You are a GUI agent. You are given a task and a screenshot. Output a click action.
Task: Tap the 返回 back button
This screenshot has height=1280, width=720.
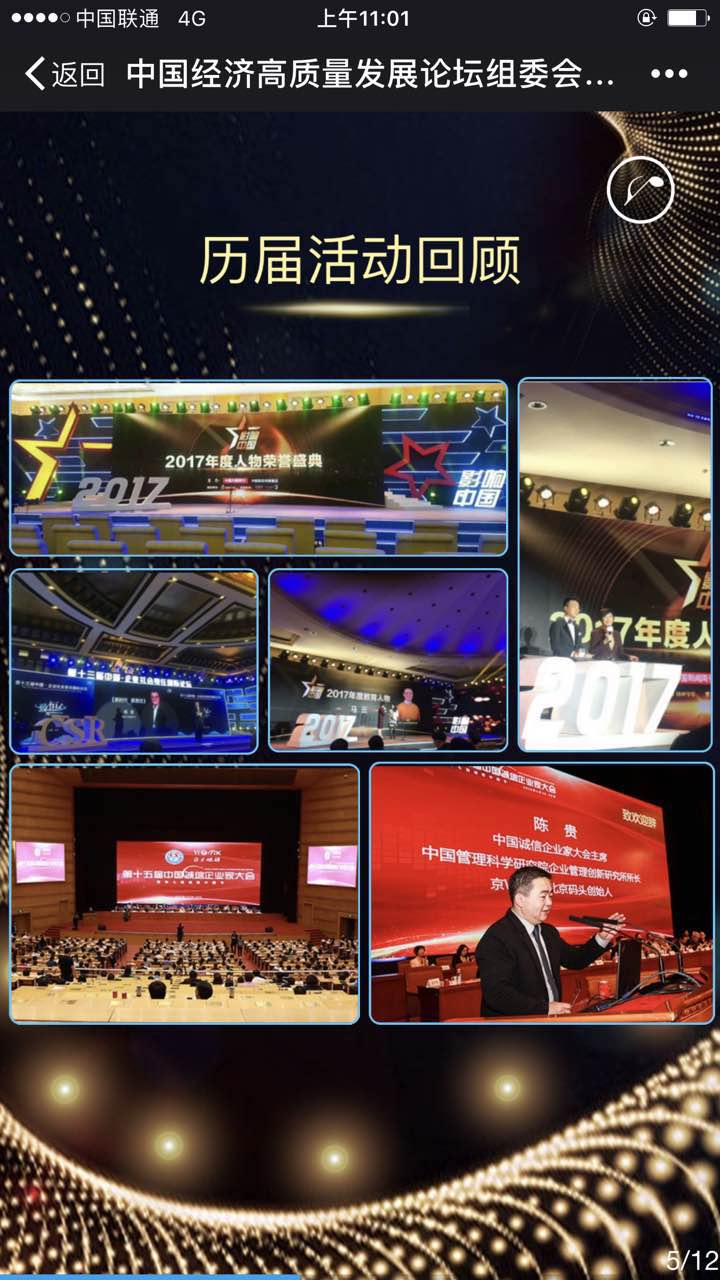(x=65, y=74)
